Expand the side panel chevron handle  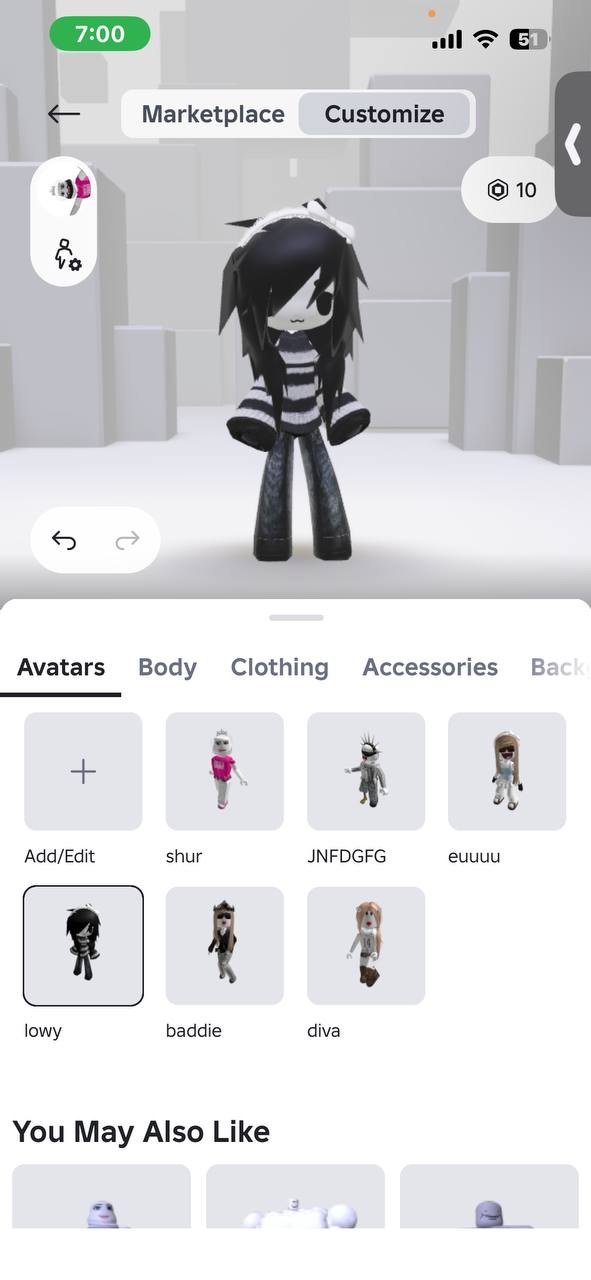pyautogui.click(x=573, y=144)
